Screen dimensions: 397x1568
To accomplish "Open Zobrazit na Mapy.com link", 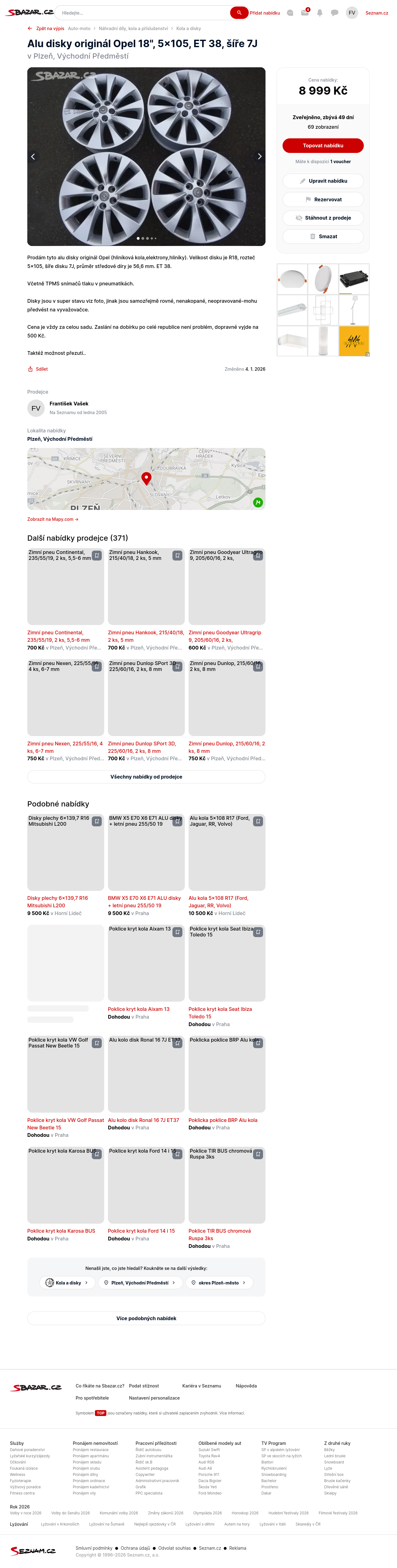I will pos(52,519).
